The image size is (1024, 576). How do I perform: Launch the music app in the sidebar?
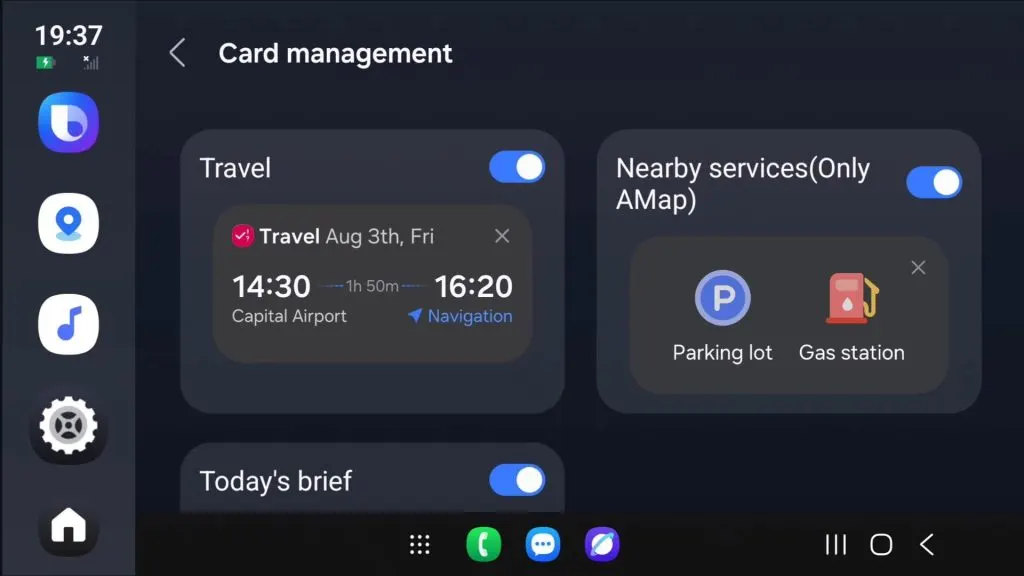[68, 325]
